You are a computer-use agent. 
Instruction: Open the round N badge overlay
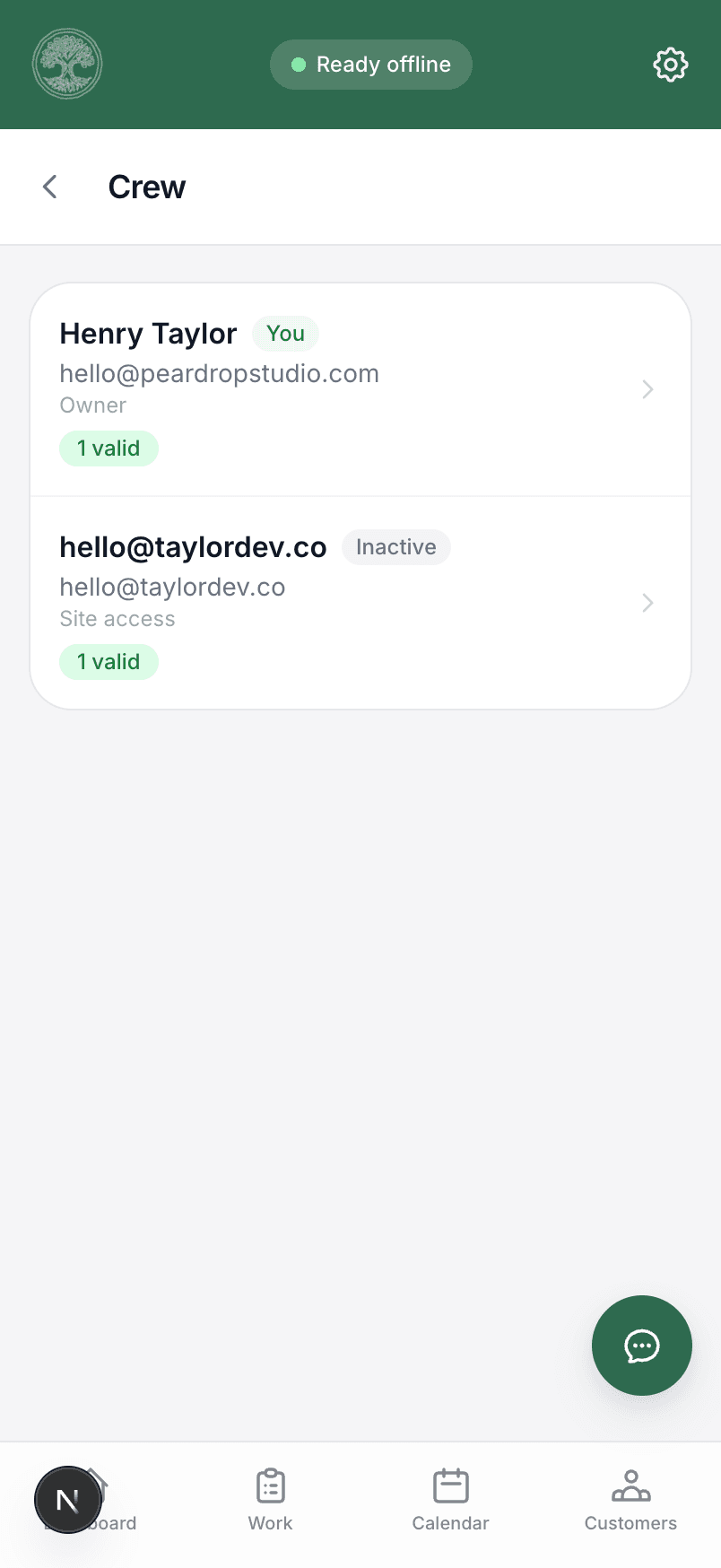[x=67, y=1500]
